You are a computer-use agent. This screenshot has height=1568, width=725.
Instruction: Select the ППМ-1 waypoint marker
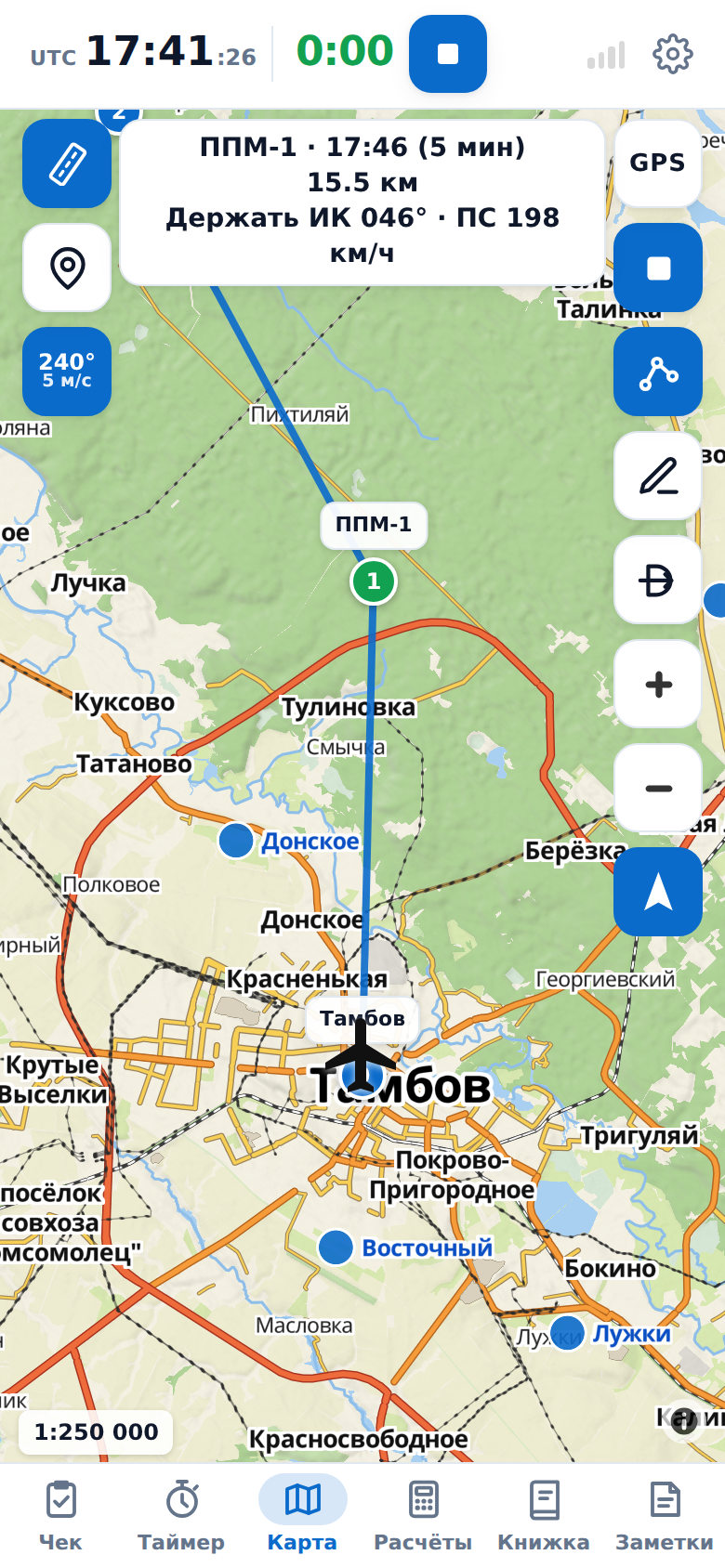374,581
